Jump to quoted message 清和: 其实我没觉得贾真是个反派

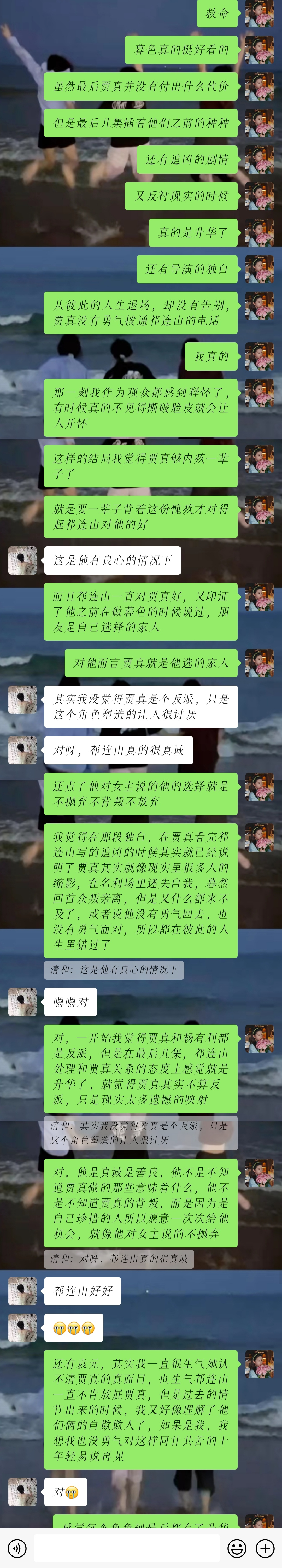point(140,1133)
